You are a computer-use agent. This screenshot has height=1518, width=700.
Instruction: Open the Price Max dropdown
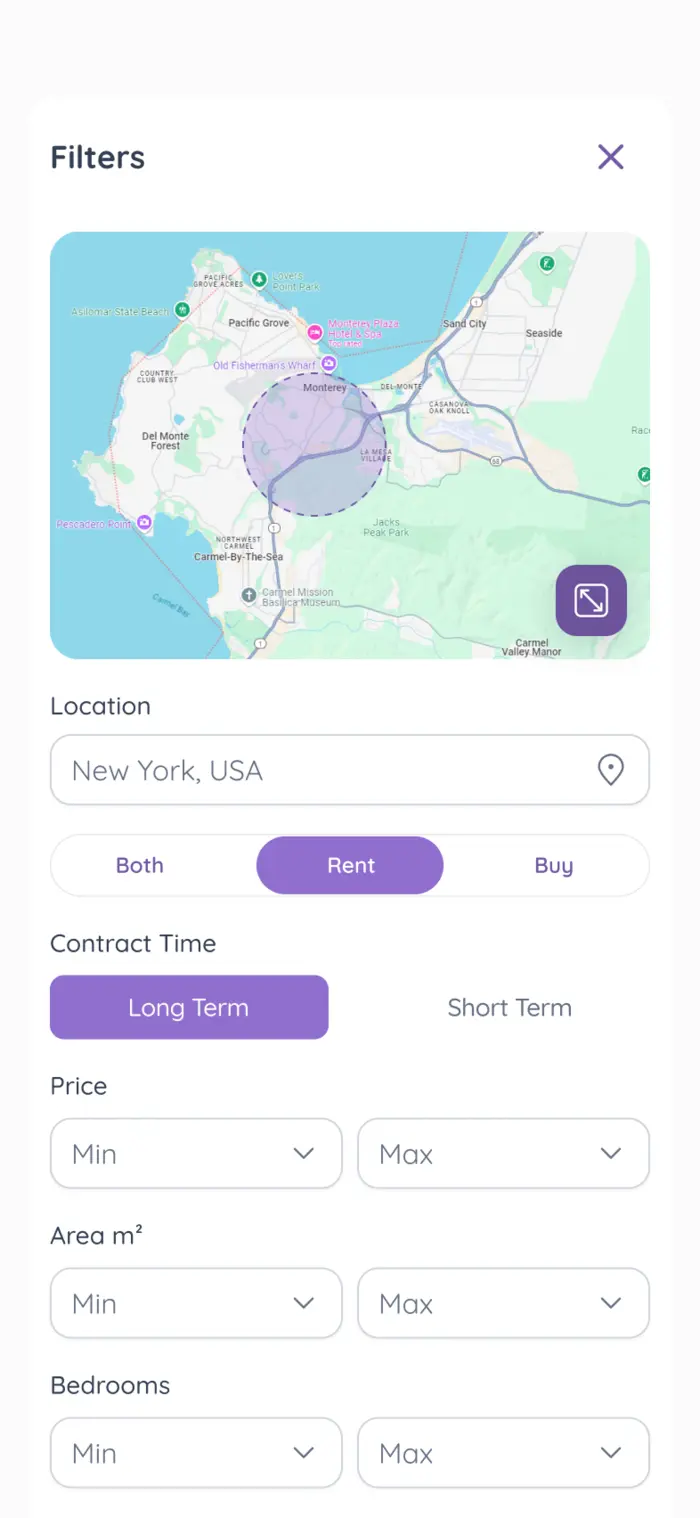pos(503,1154)
